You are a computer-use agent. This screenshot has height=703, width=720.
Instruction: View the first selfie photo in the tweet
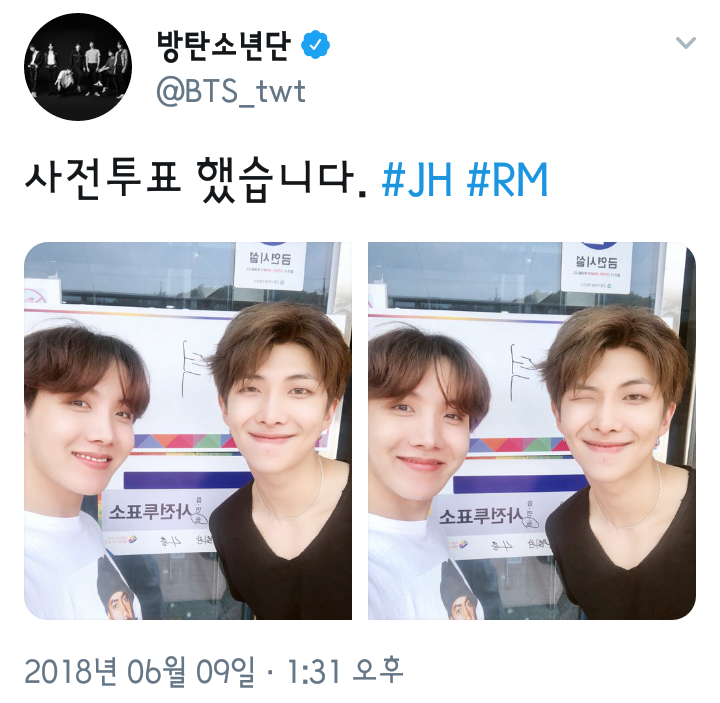188,430
